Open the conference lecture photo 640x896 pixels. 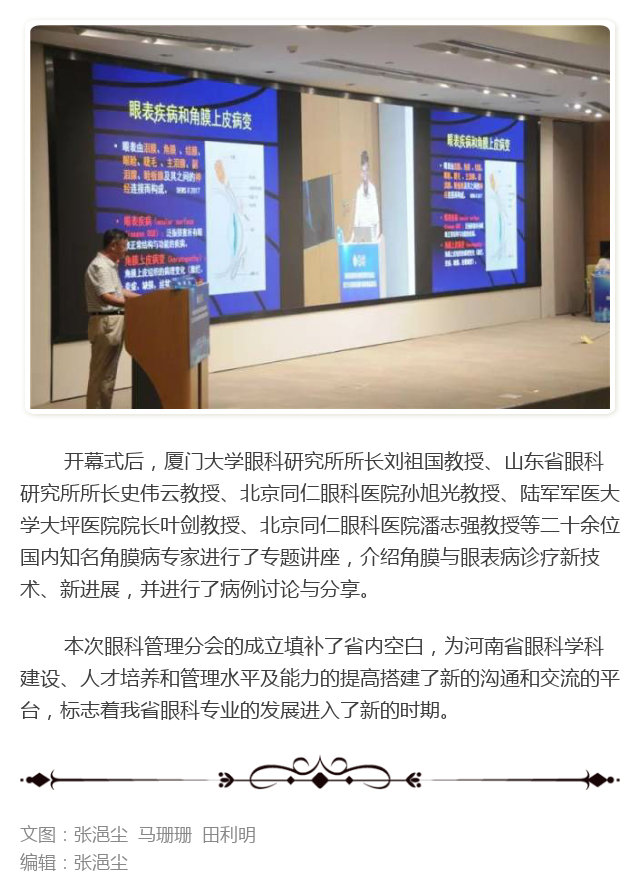(320, 216)
